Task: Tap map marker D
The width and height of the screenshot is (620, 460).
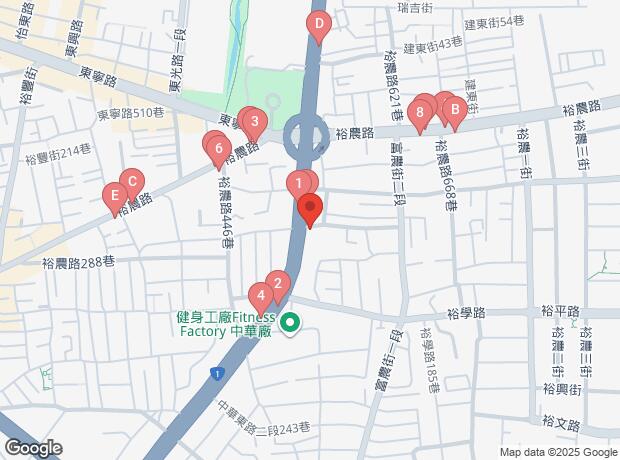Action: [319, 25]
